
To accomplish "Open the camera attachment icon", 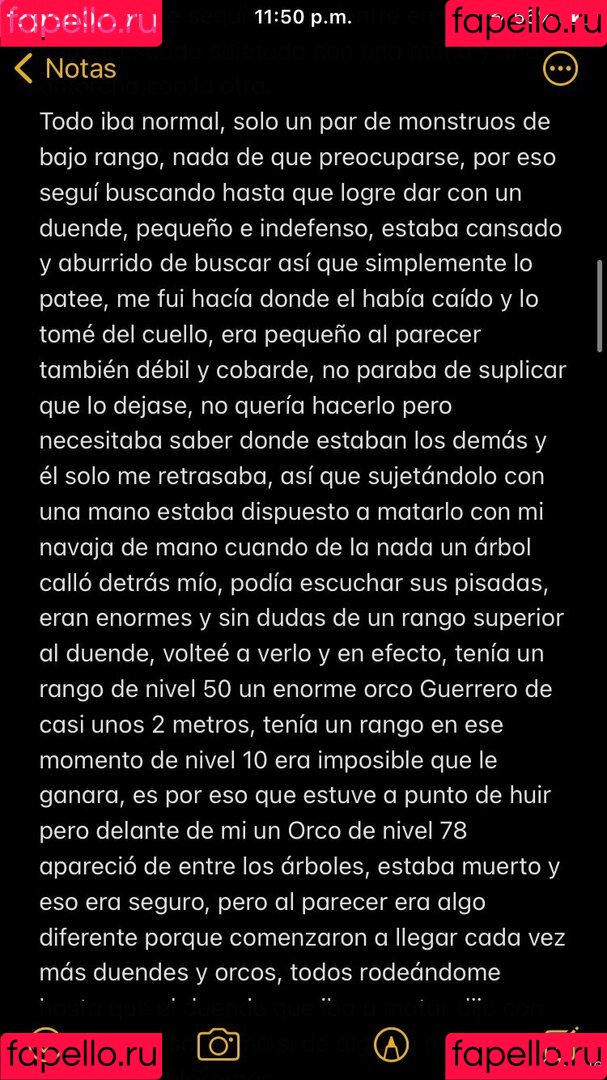I will tap(218, 1045).
